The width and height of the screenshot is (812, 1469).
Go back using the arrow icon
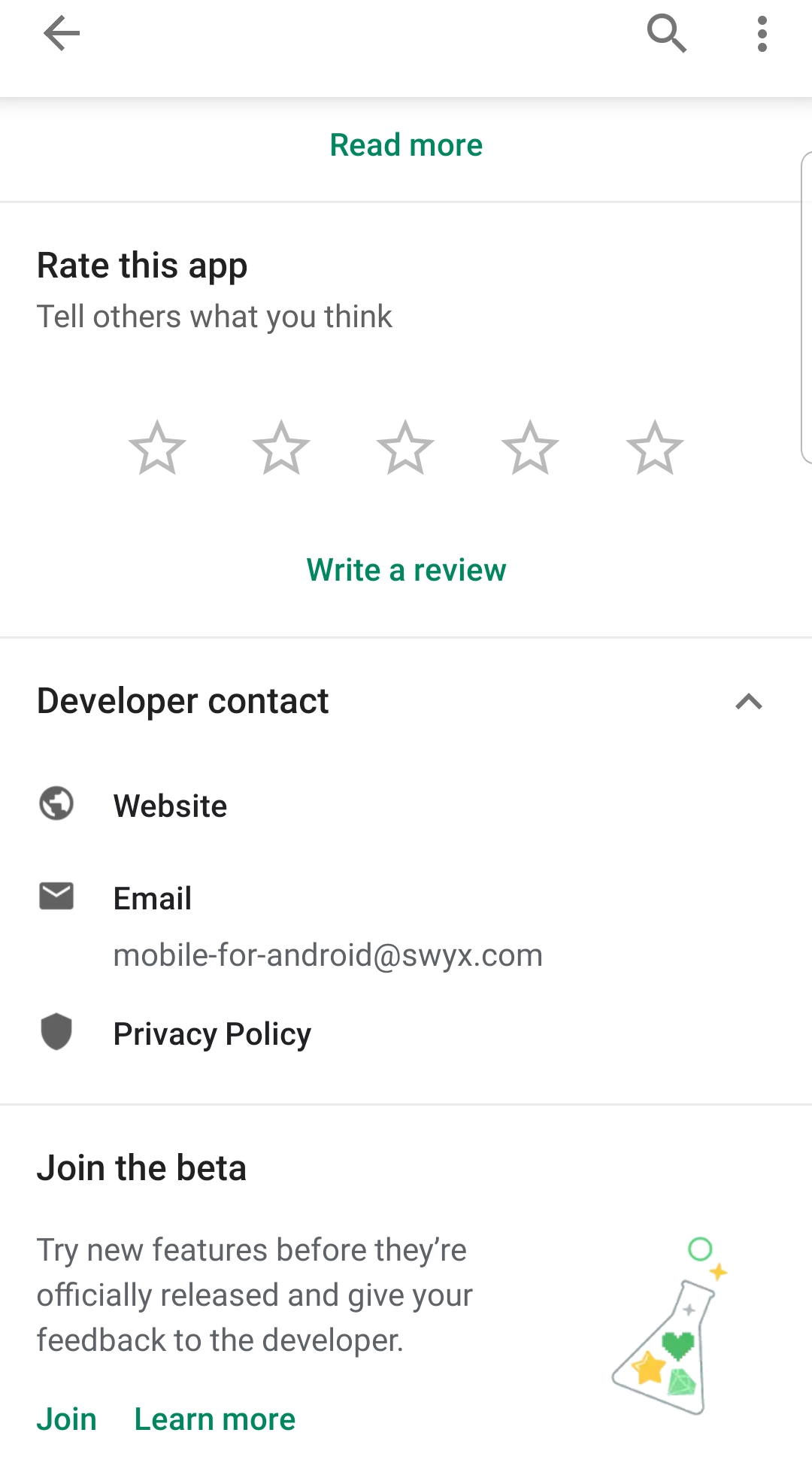[62, 34]
